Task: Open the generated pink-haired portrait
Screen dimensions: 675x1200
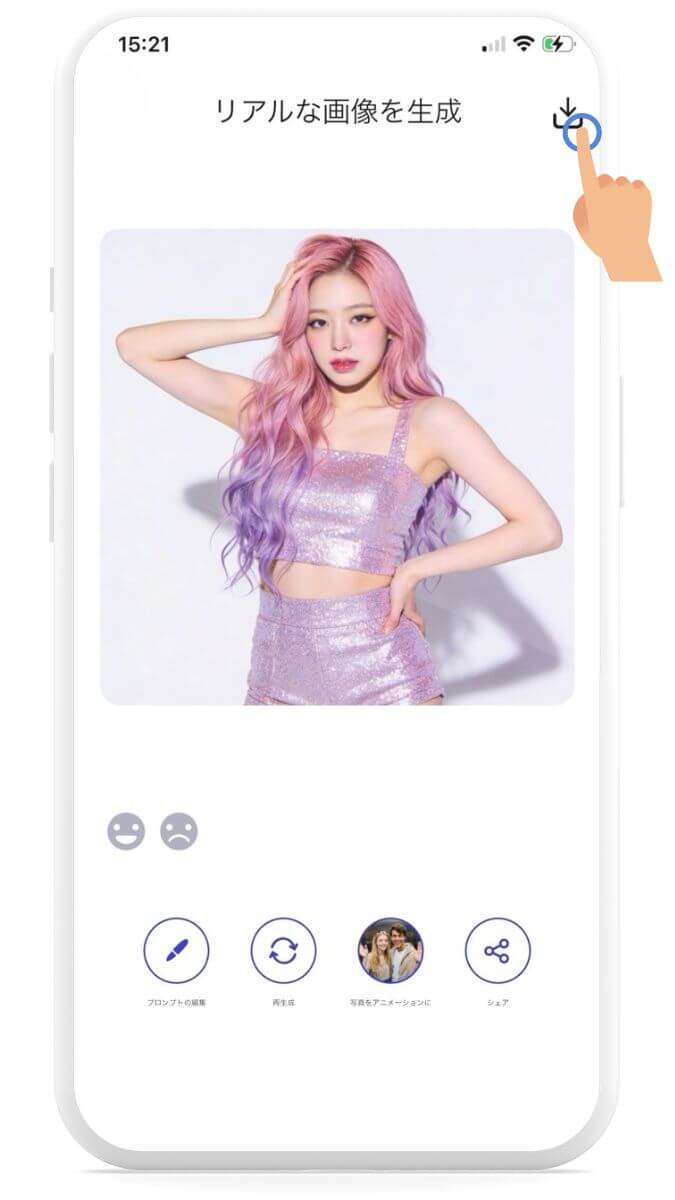Action: [x=337, y=467]
